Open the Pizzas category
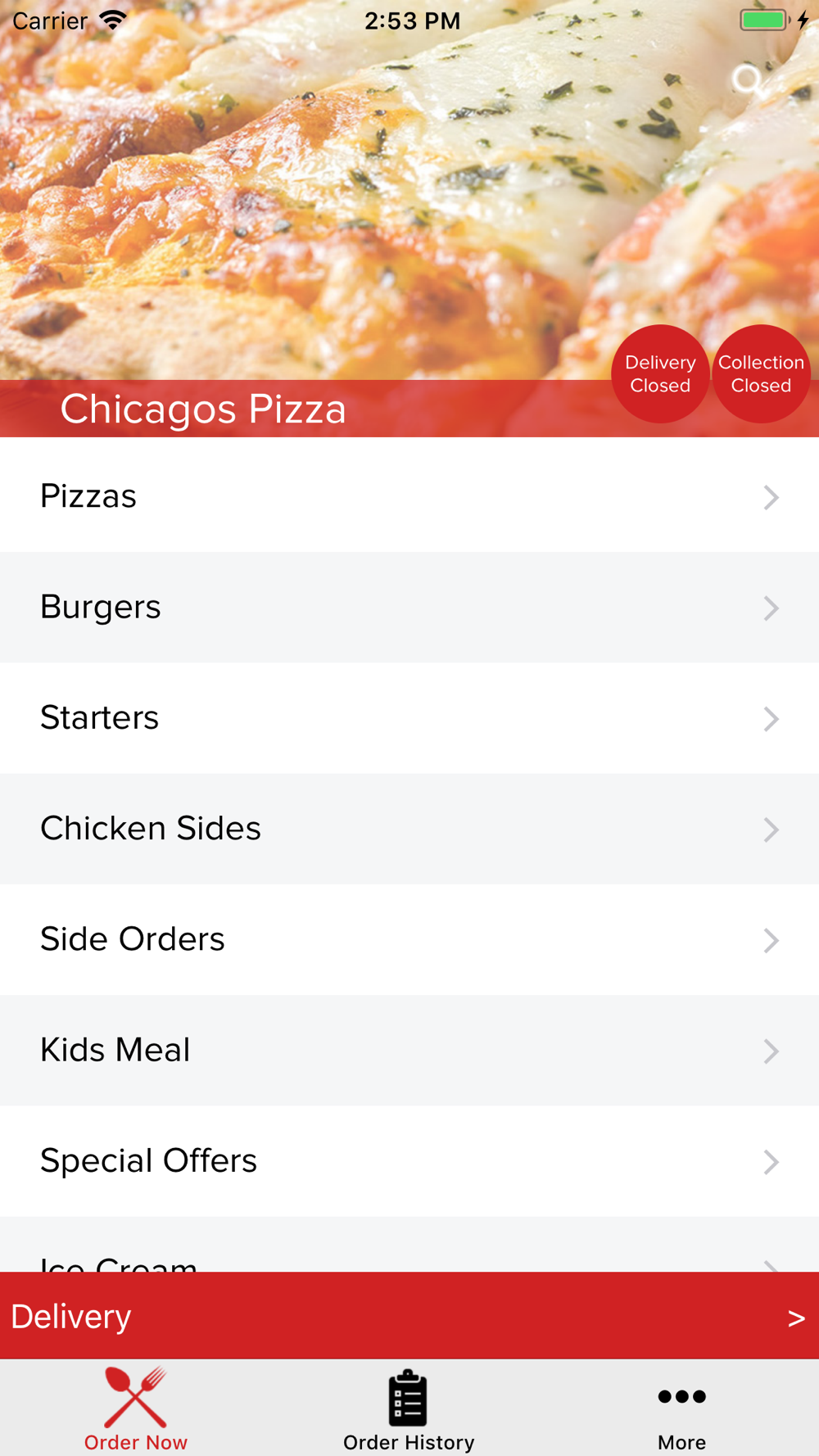The image size is (819, 1456). coord(409,496)
